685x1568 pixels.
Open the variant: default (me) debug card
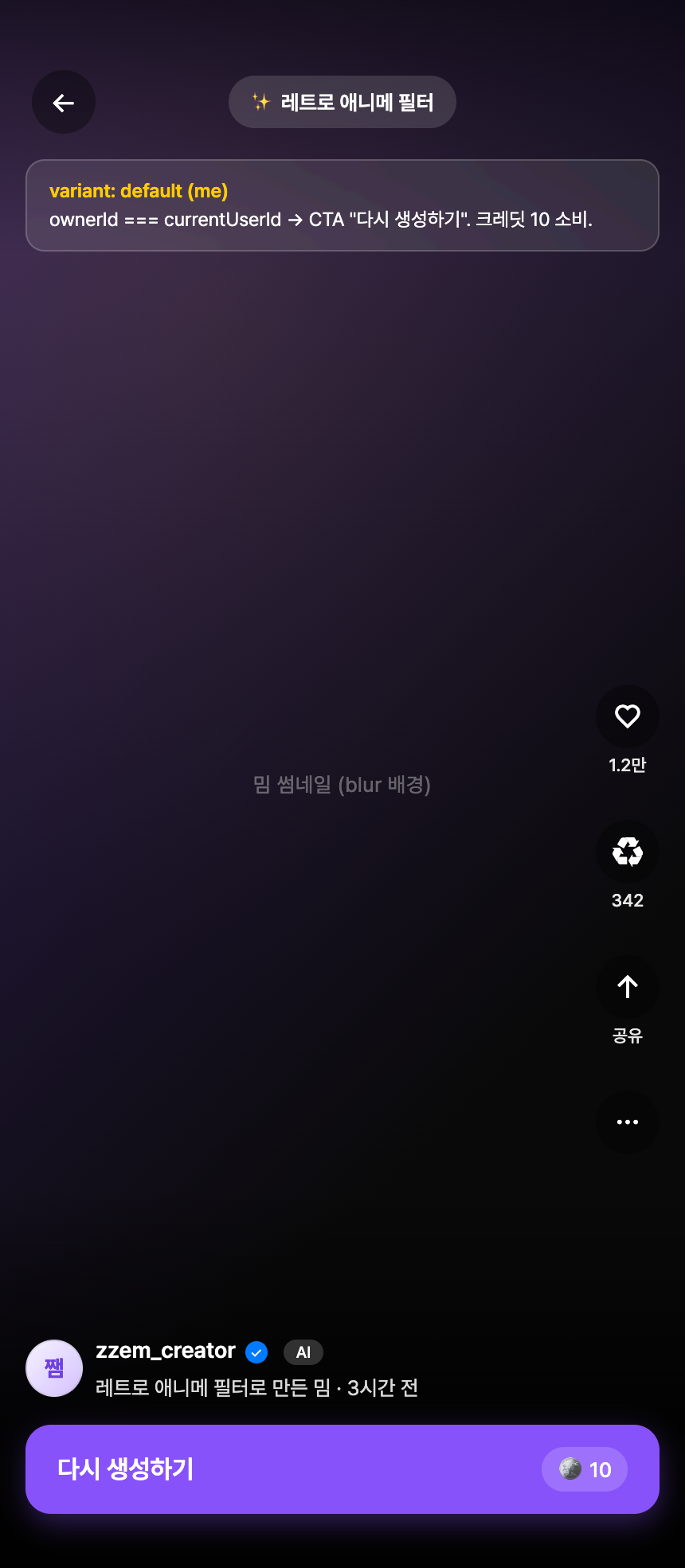[342, 205]
